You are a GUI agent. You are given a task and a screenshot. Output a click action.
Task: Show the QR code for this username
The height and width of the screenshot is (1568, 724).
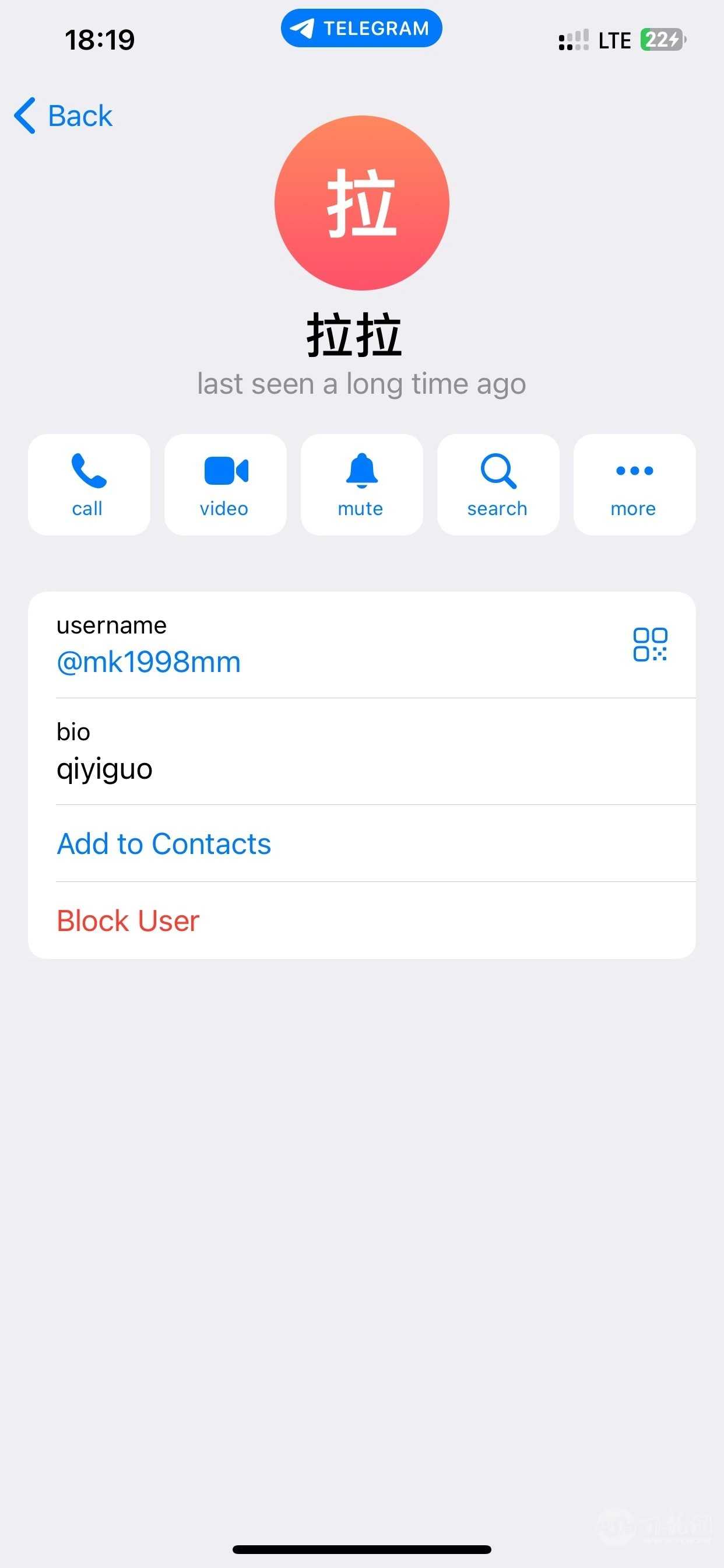[x=650, y=645]
